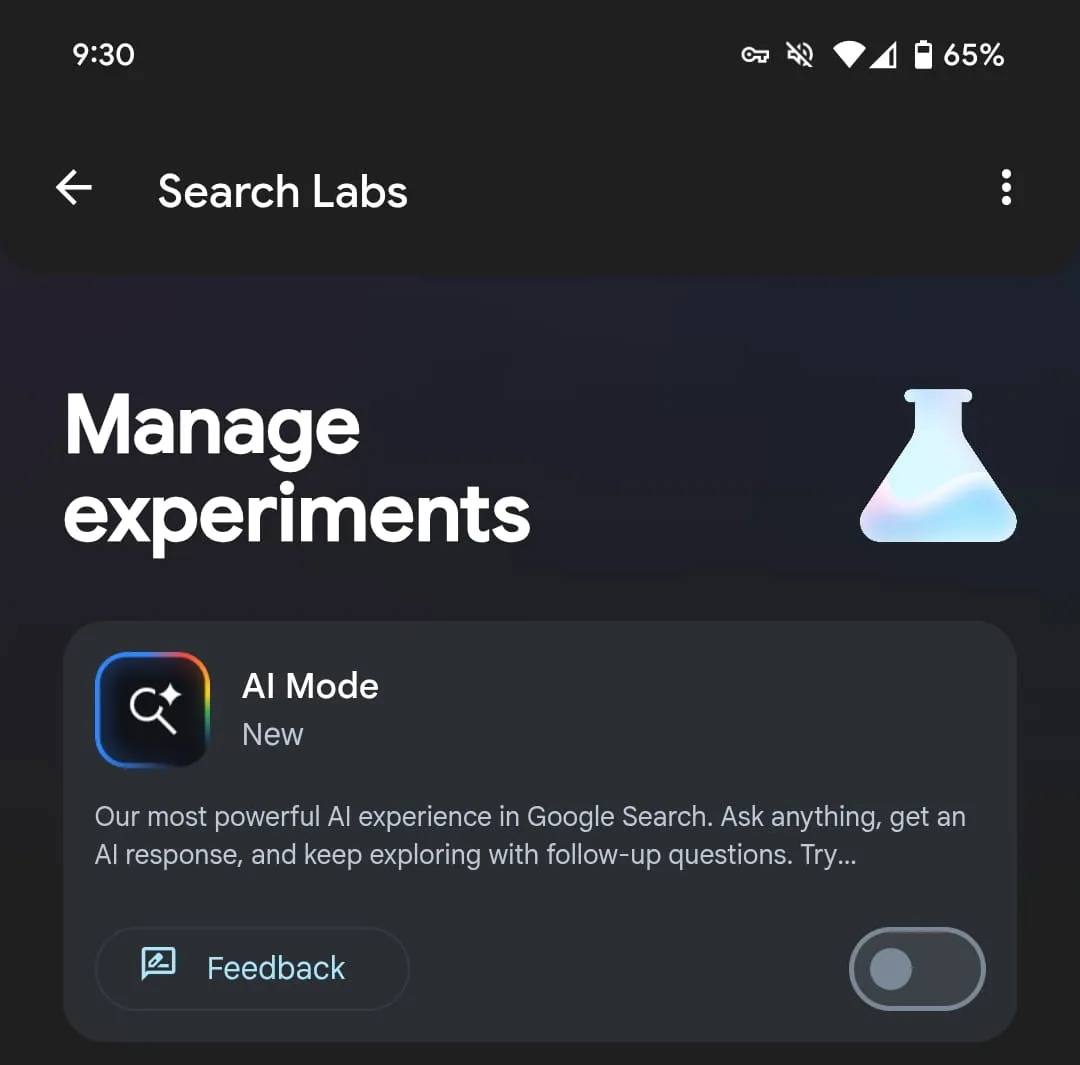The width and height of the screenshot is (1080, 1065).
Task: Go back from Search Labs
Action: [74, 188]
